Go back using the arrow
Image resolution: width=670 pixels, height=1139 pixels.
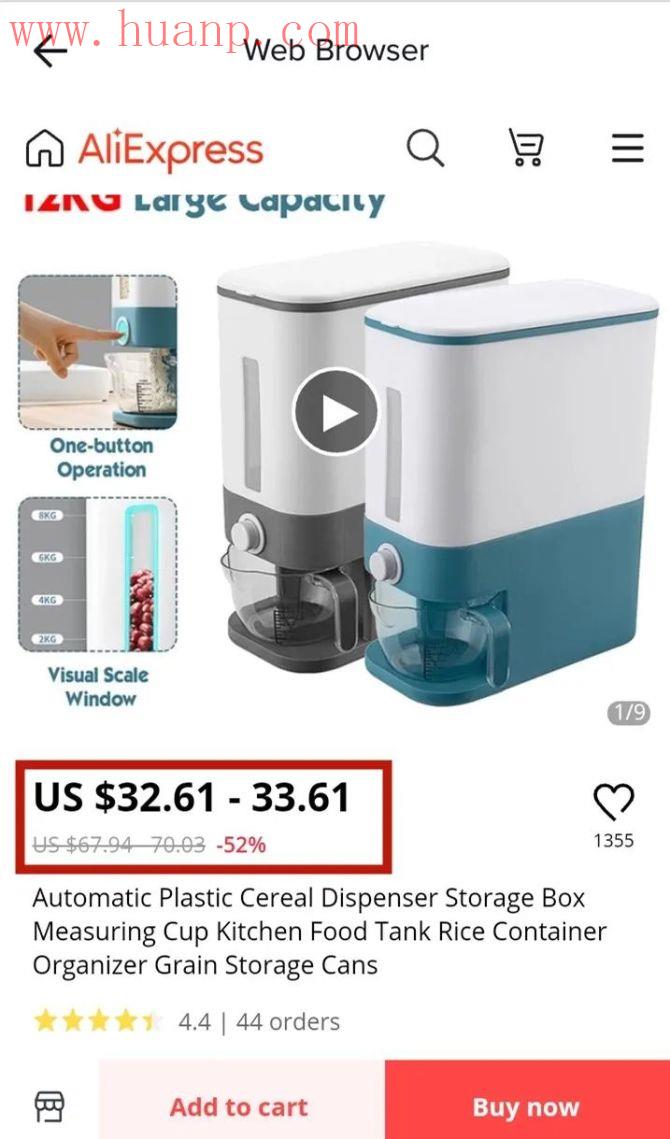(50, 51)
